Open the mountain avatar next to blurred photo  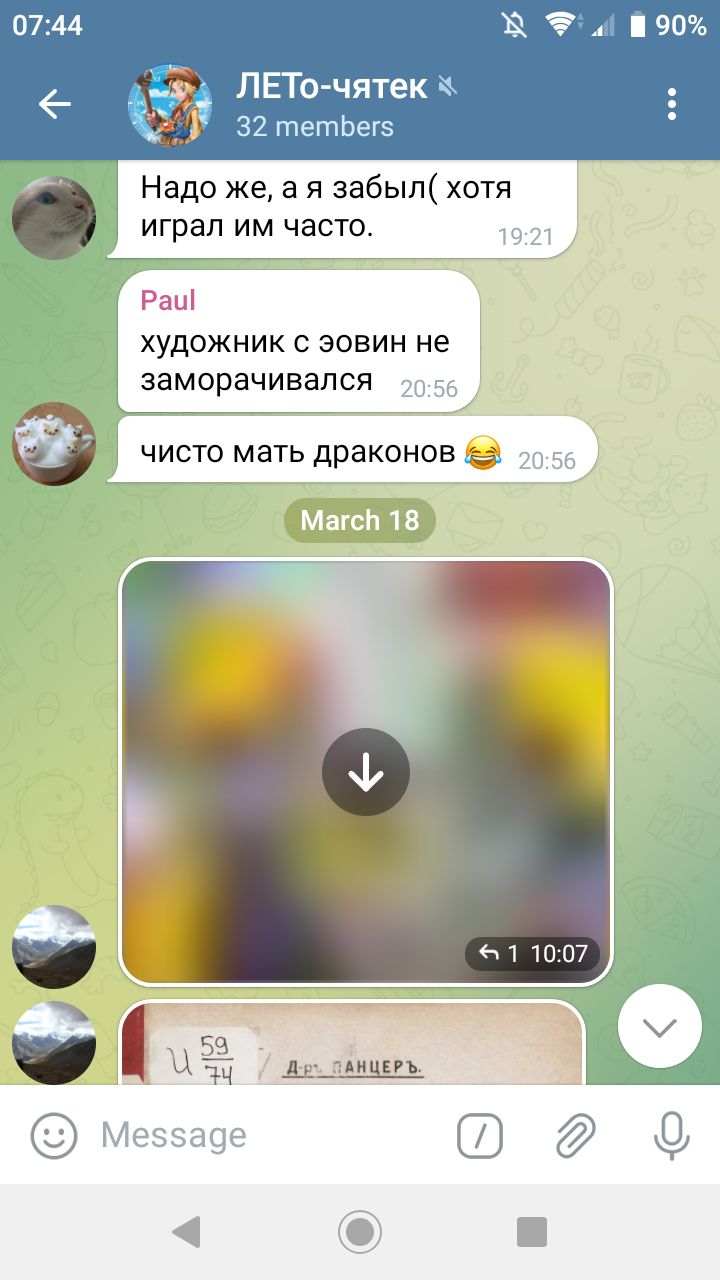click(54, 946)
